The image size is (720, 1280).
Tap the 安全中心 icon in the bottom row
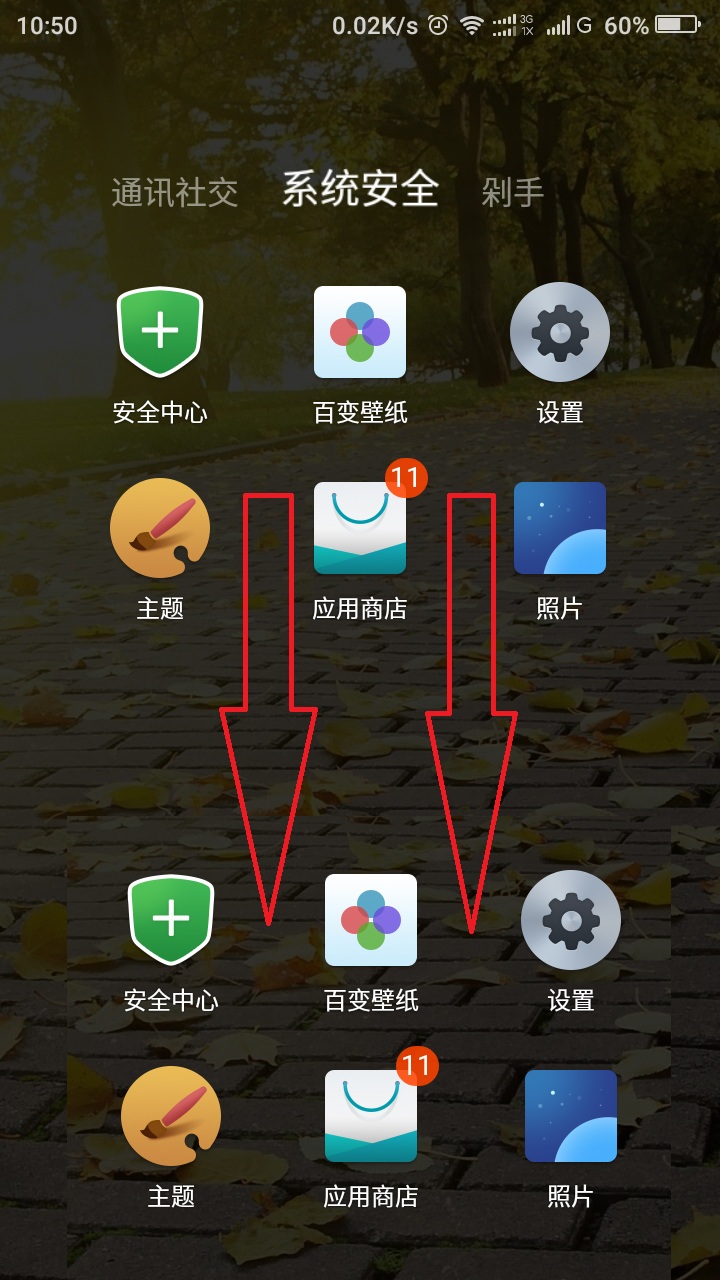pyautogui.click(x=172, y=920)
